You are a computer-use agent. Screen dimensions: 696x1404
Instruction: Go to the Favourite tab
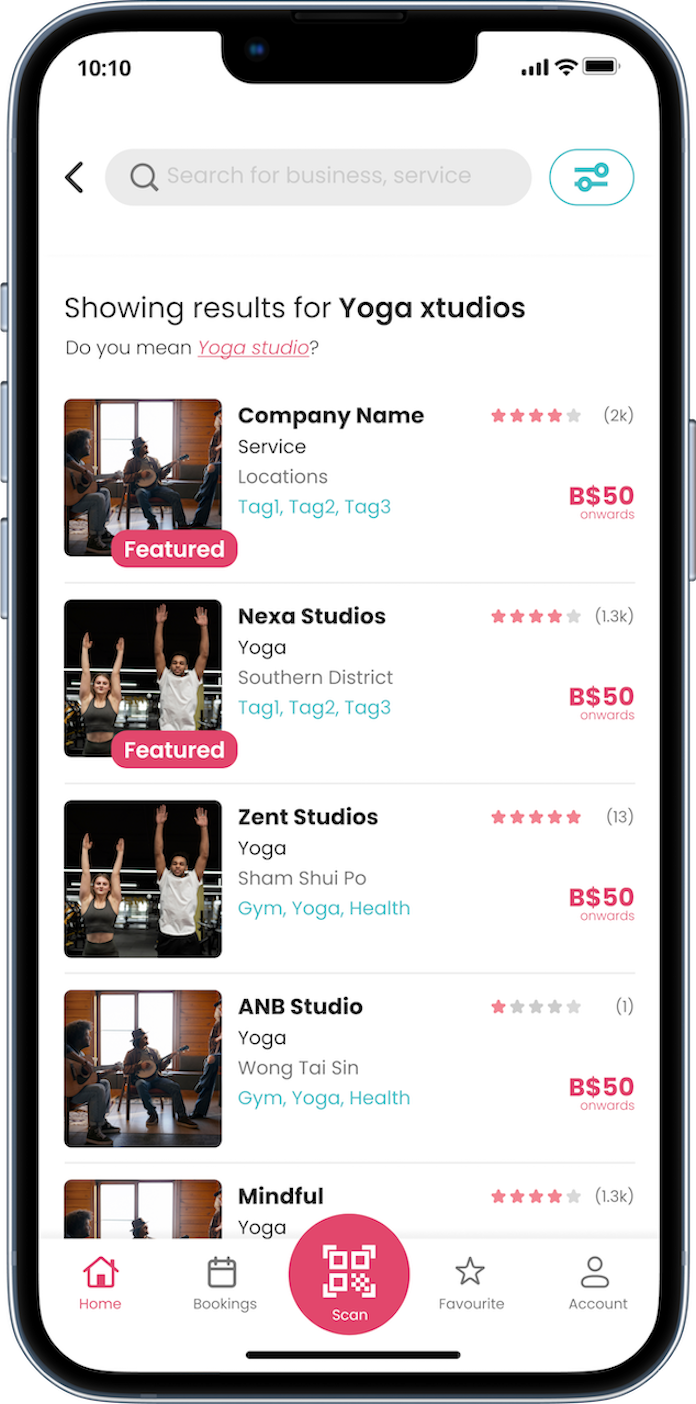(x=471, y=1283)
